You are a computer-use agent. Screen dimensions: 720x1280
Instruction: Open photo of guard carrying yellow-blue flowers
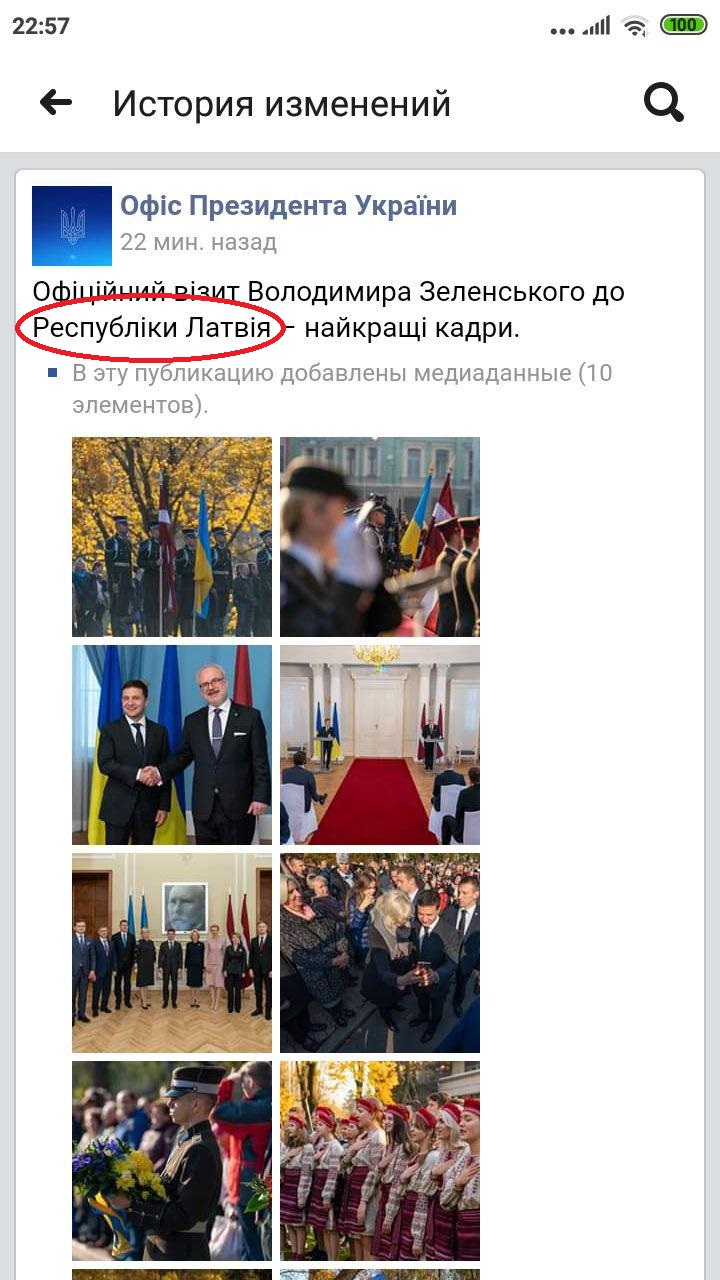click(x=172, y=1161)
